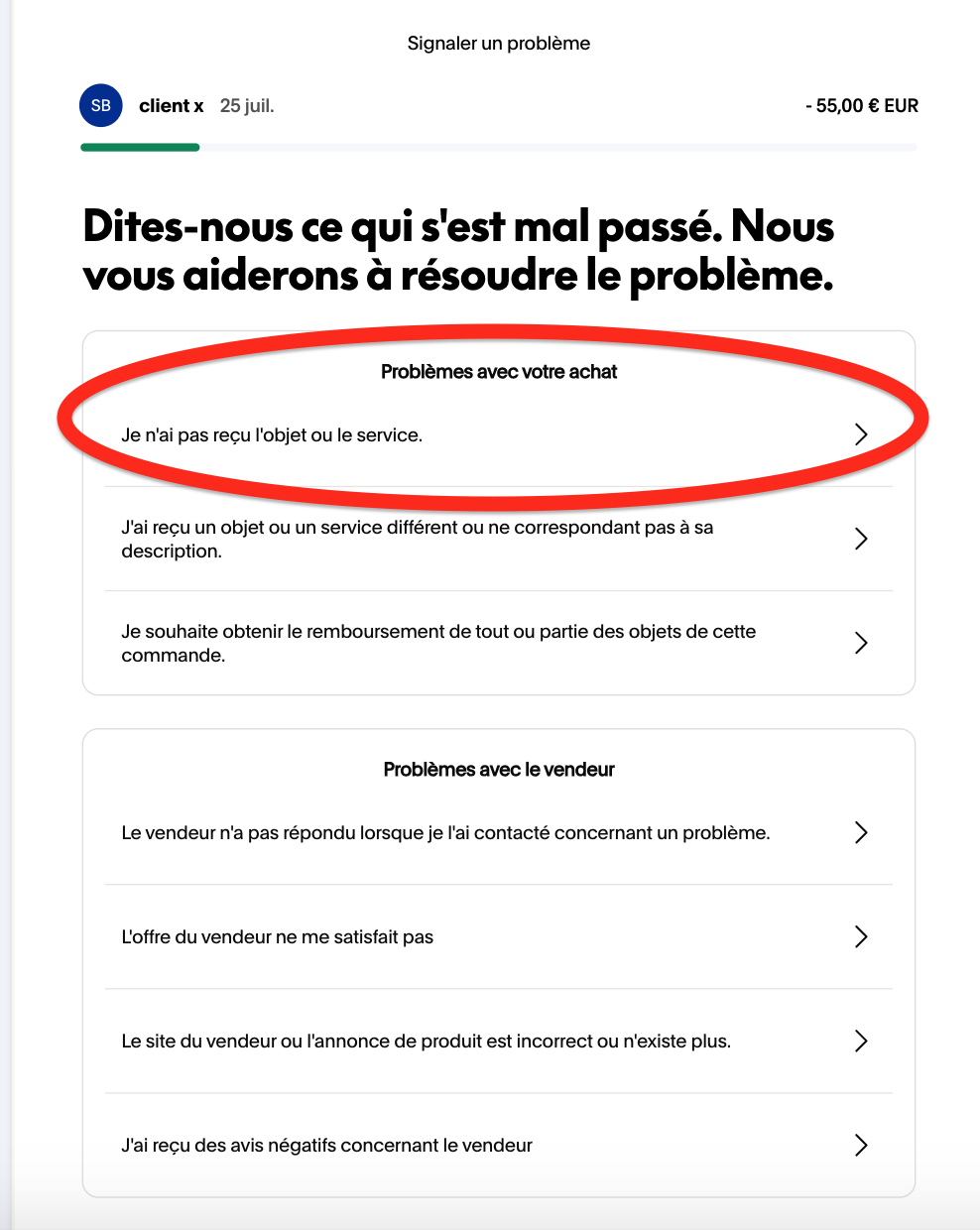Expand the seller offer dissatisfaction option
Viewport: 980px width, 1230px height.
(278, 936)
